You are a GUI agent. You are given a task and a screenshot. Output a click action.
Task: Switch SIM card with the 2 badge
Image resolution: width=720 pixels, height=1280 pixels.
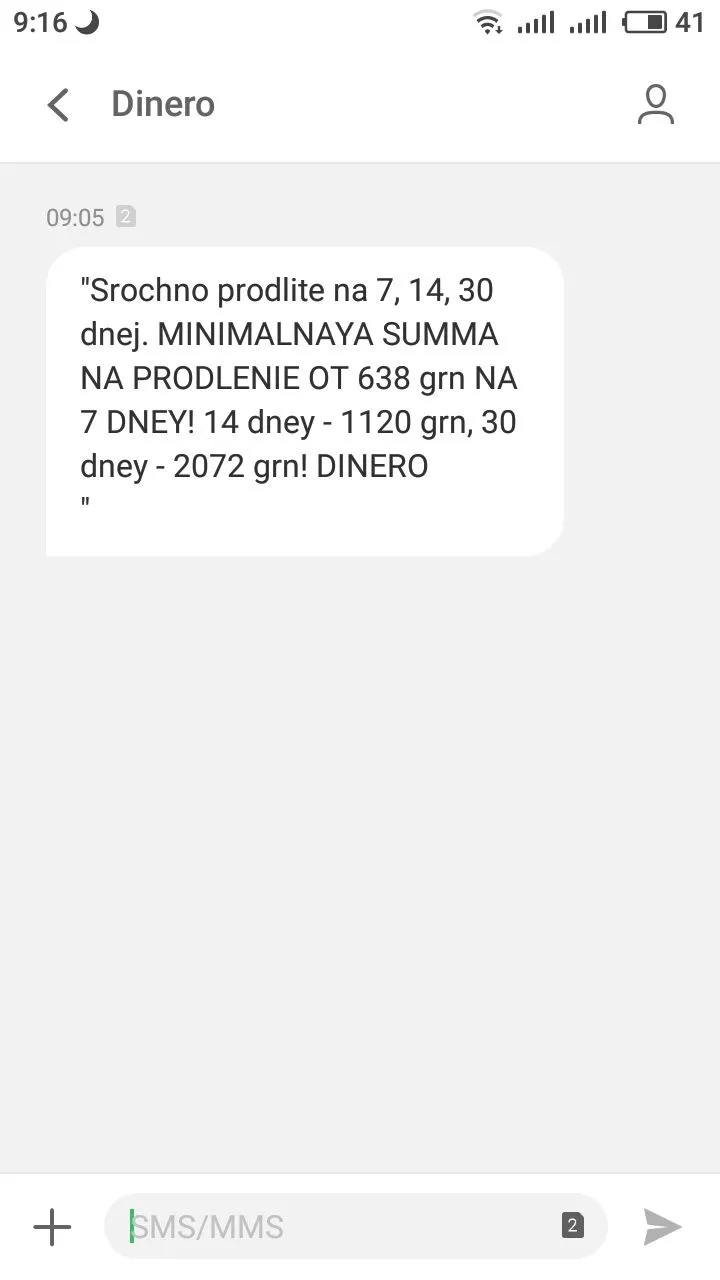pos(572,1226)
